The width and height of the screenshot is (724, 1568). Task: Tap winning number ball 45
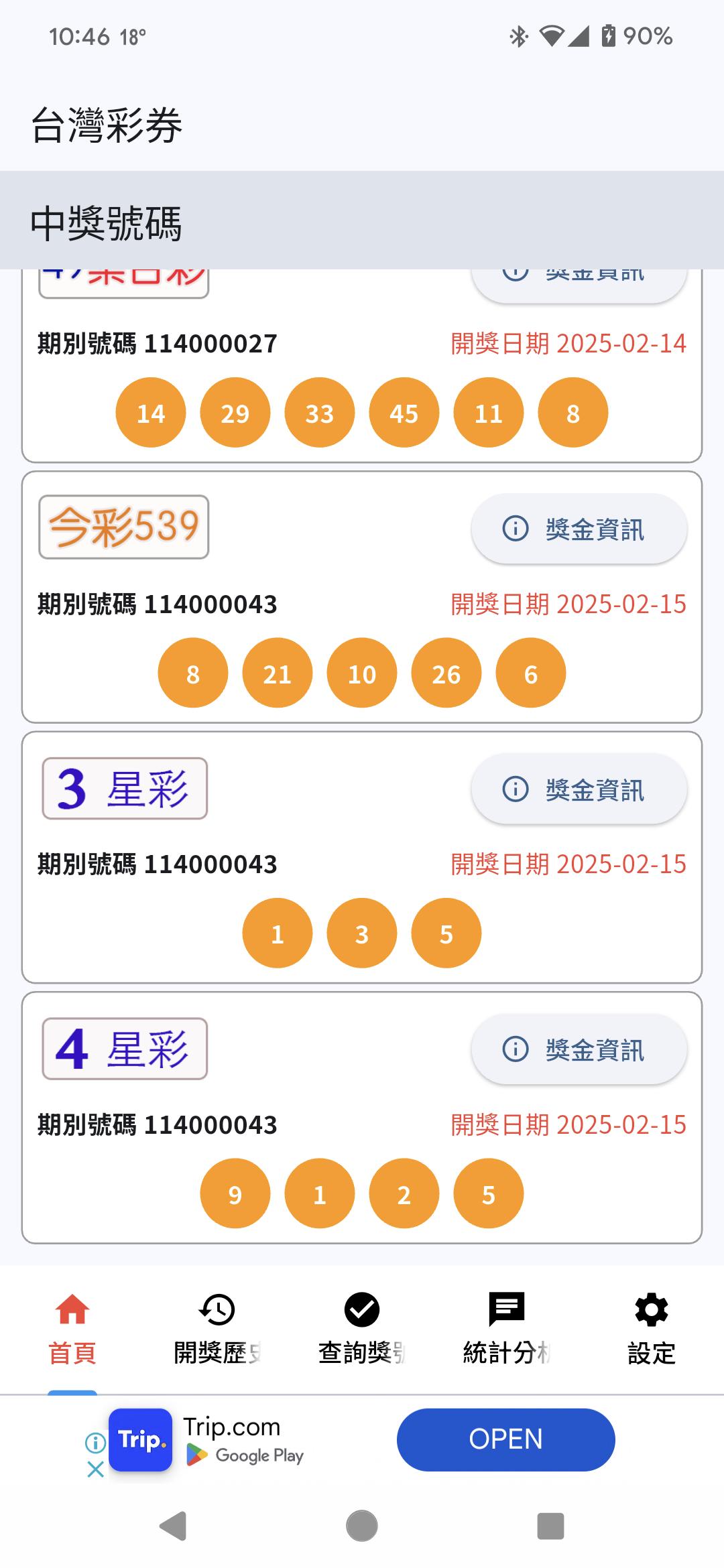click(x=404, y=413)
